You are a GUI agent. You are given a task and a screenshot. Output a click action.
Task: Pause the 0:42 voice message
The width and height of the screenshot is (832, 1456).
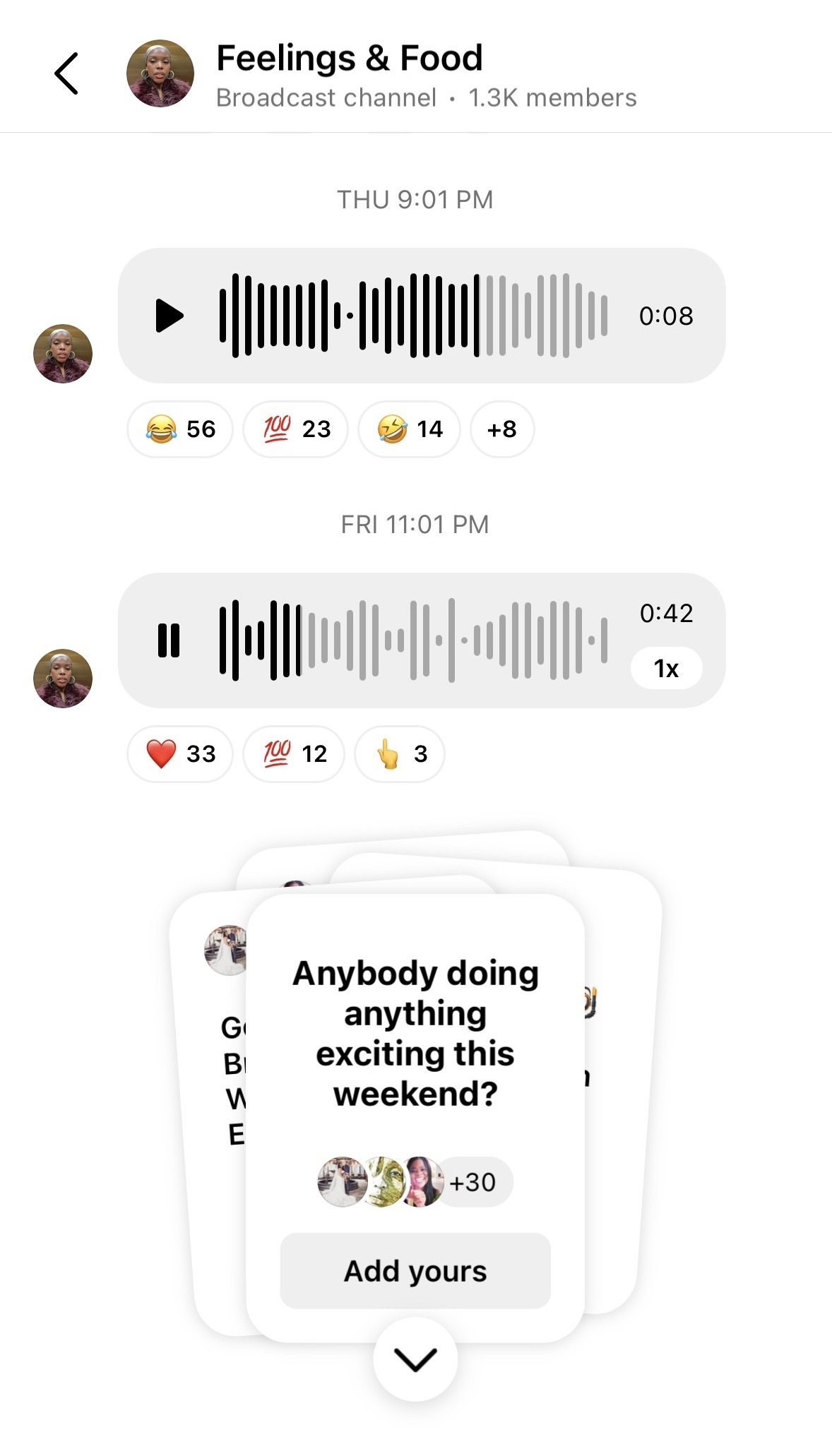coord(169,640)
